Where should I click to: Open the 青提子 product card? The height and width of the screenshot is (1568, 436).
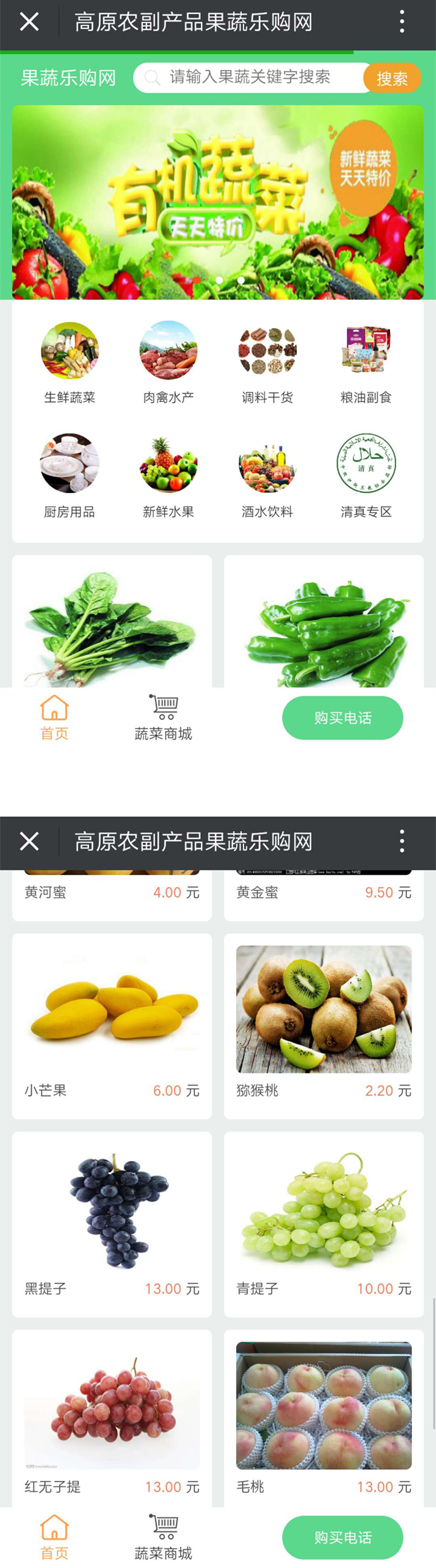[323, 1223]
